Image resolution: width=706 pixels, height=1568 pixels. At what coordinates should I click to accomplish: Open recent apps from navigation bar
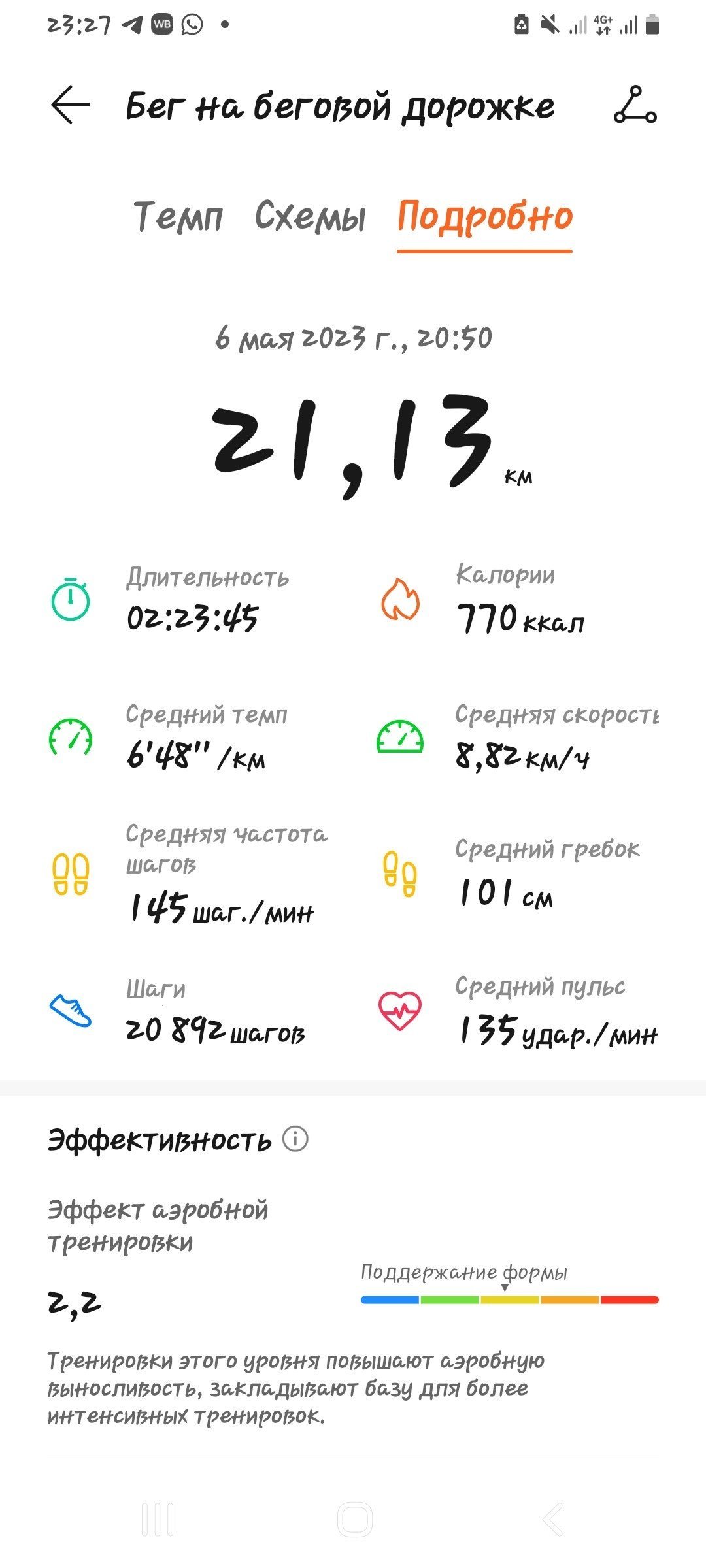point(158,1519)
